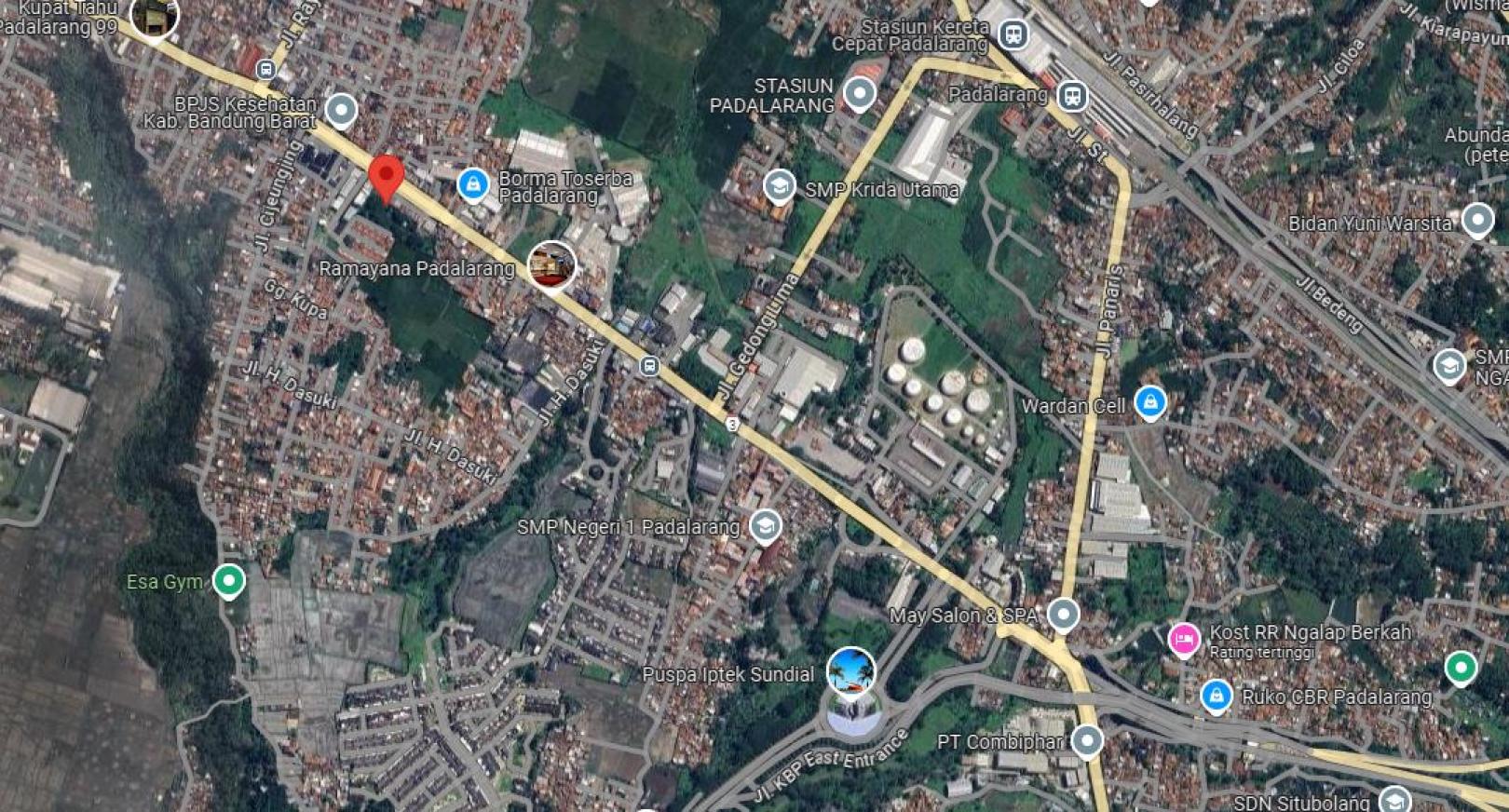Tap the SMP Krida Utama school marker
Image resolution: width=1509 pixels, height=812 pixels.
click(x=779, y=186)
